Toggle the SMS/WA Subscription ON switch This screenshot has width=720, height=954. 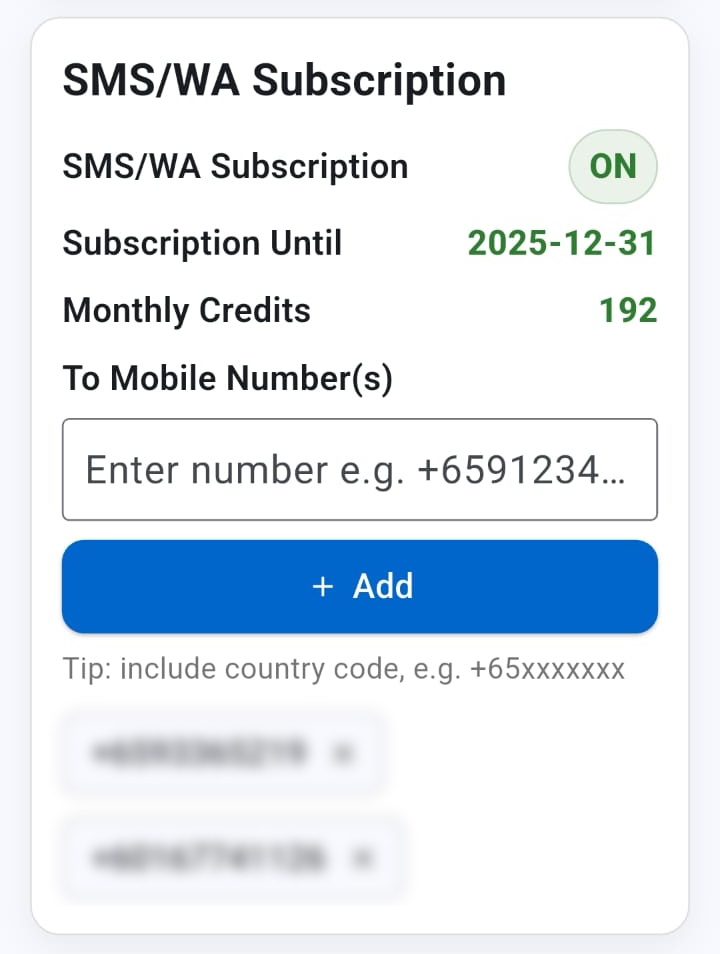[x=612, y=166]
